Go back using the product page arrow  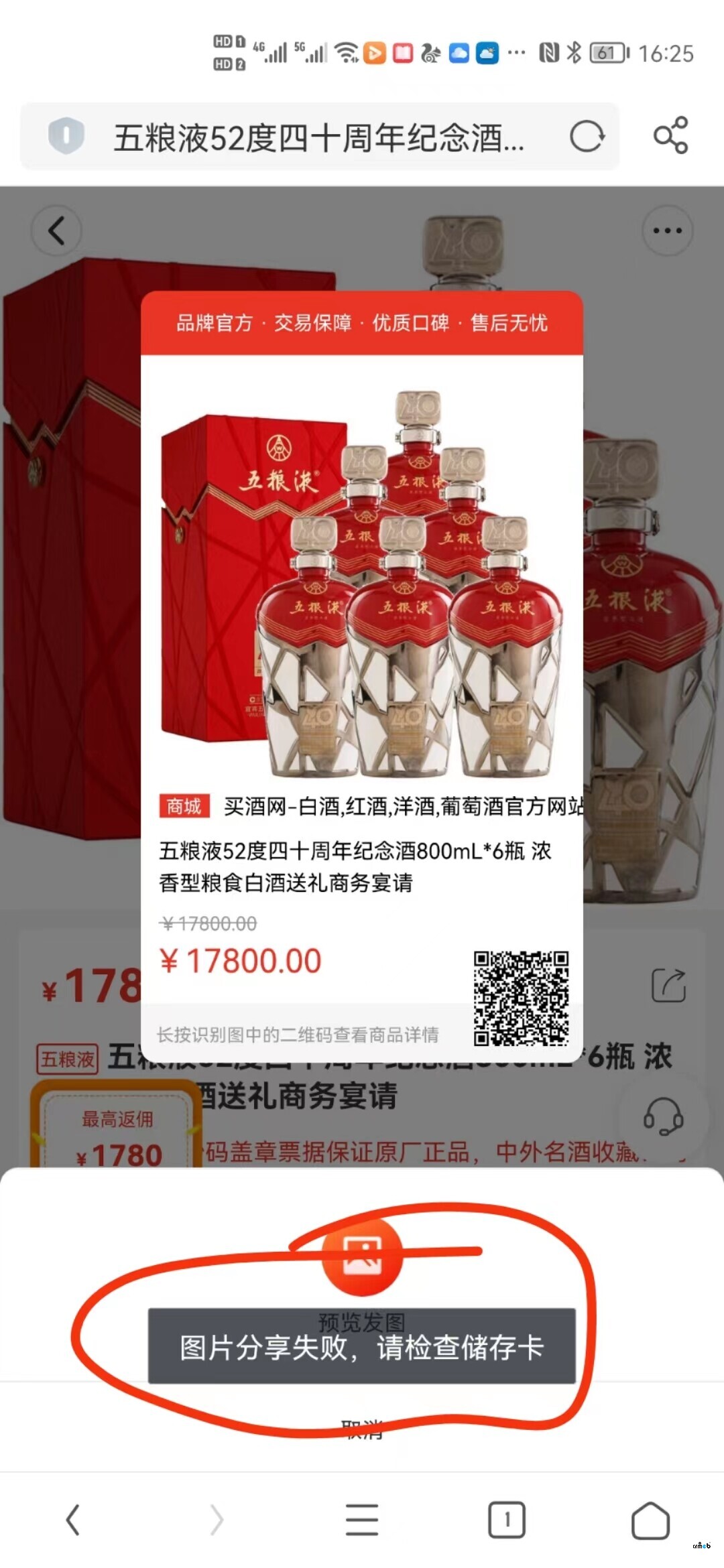[56, 231]
